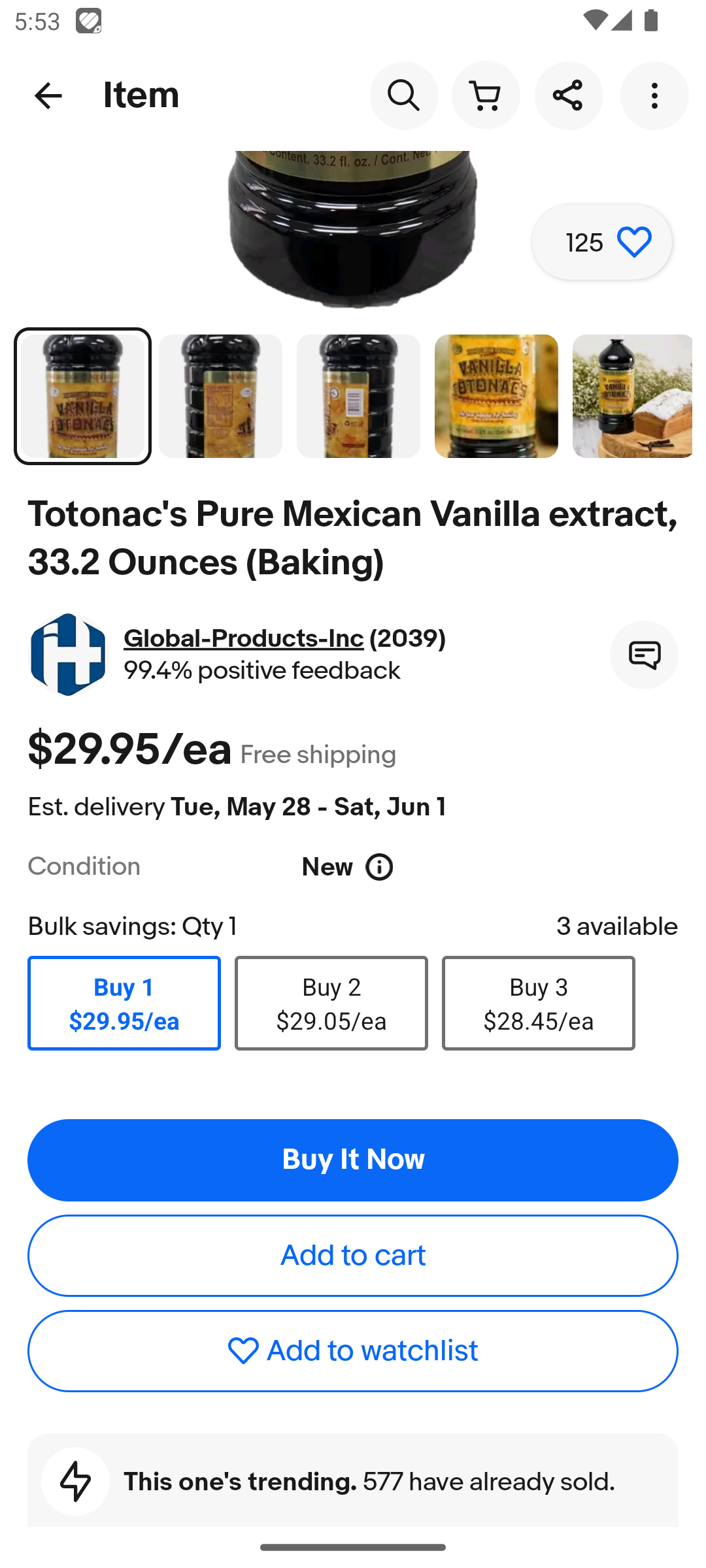Open seller Global-Products-Inc profile
This screenshot has height=1568, width=706.
243,638
